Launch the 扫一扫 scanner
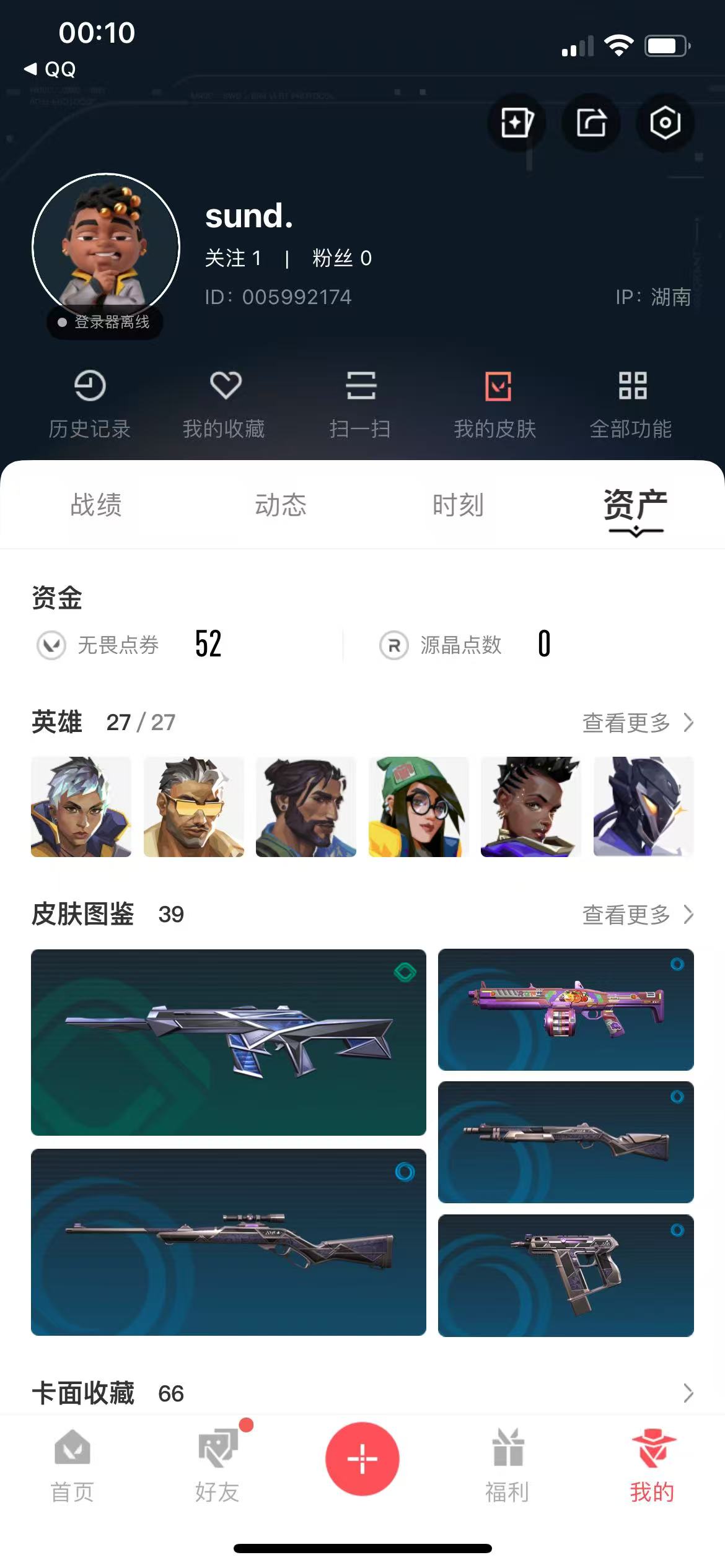Screen dimensions: 725x1568 pos(361,404)
